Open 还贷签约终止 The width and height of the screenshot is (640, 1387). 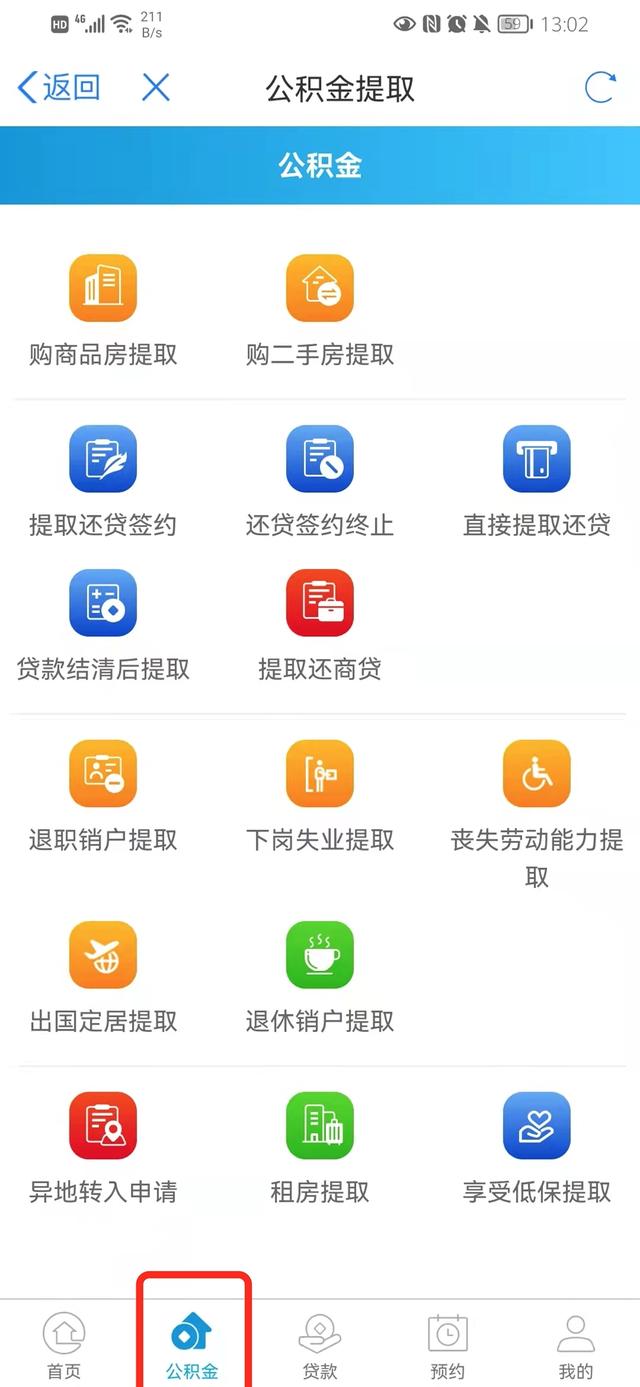tap(320, 482)
